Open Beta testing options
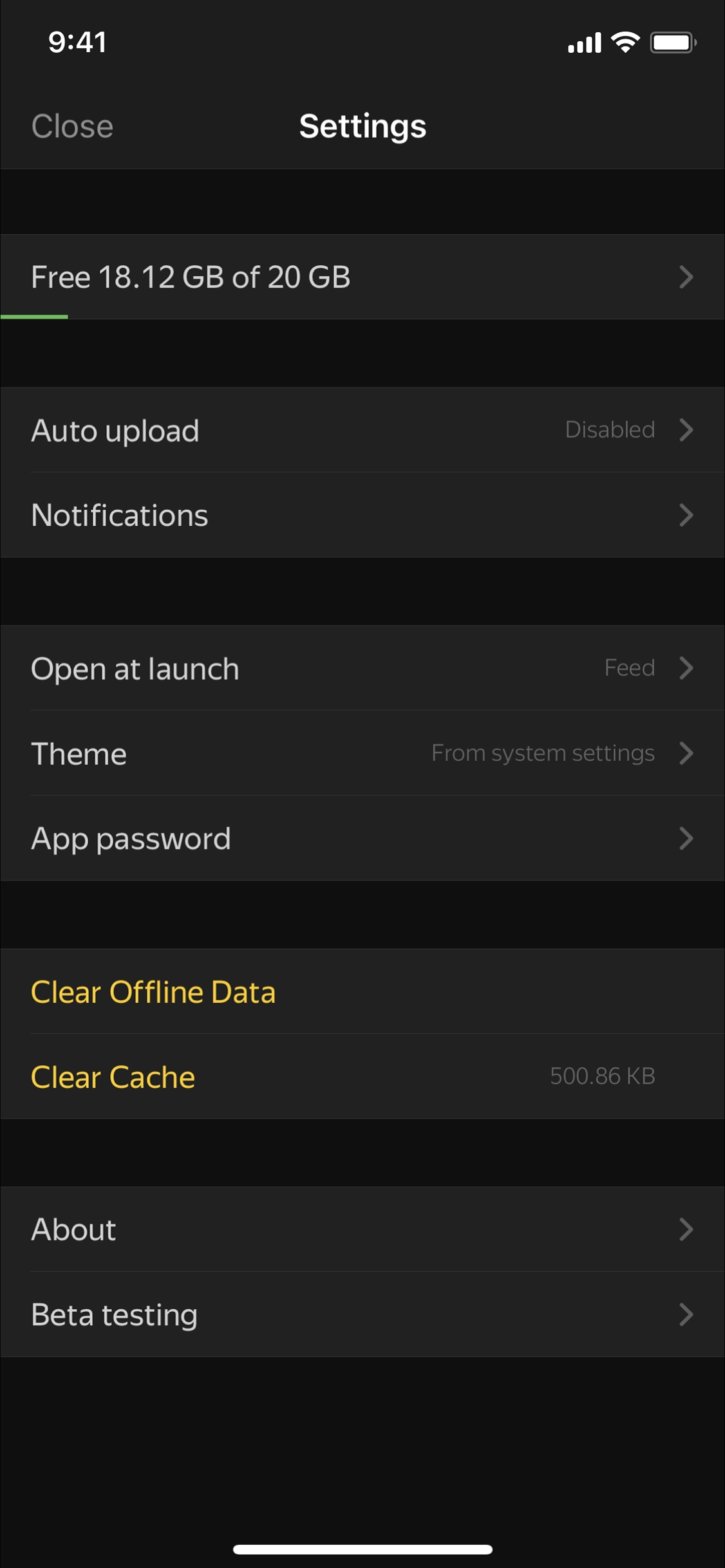The width and height of the screenshot is (725, 1568). [362, 1314]
